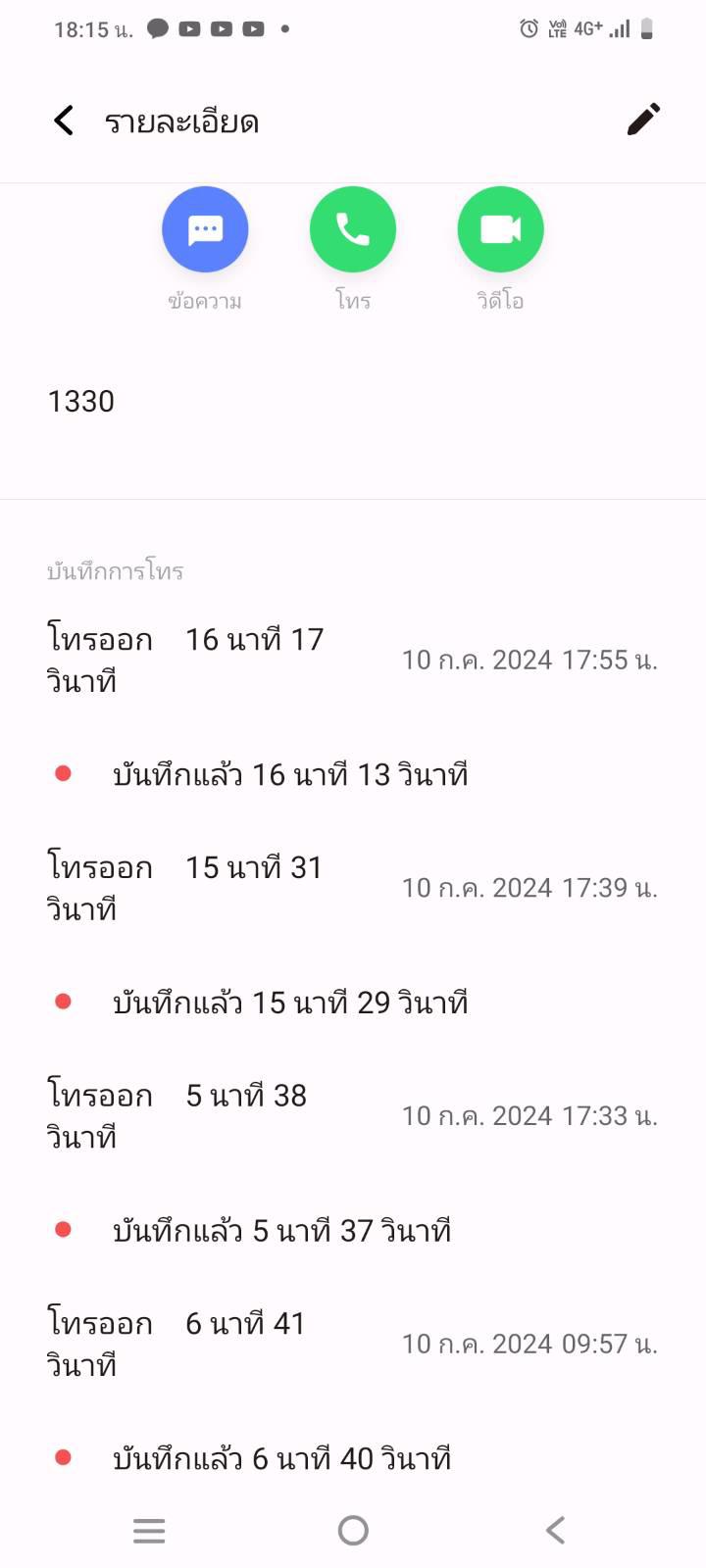The image size is (706, 1568).
Task: Go back from the รายละเอียด screen
Action: (64, 122)
